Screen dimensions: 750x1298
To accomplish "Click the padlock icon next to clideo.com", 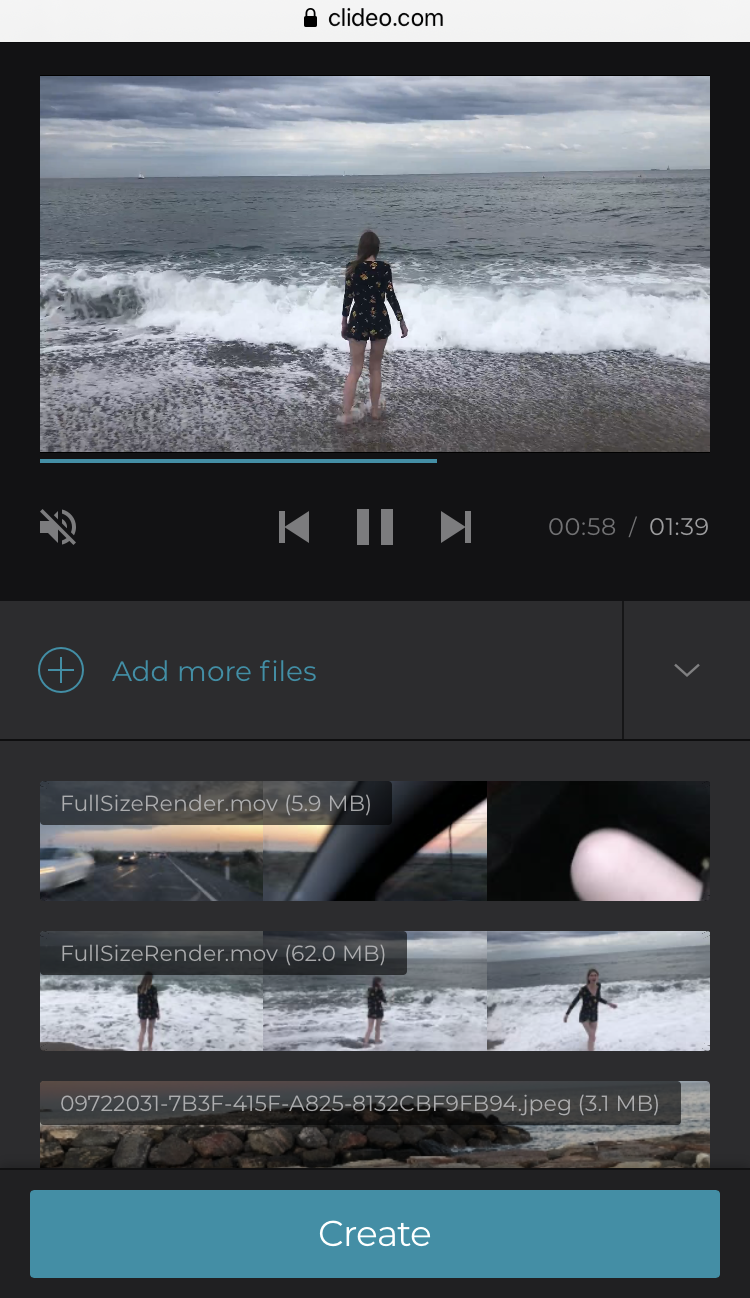I will [x=311, y=17].
